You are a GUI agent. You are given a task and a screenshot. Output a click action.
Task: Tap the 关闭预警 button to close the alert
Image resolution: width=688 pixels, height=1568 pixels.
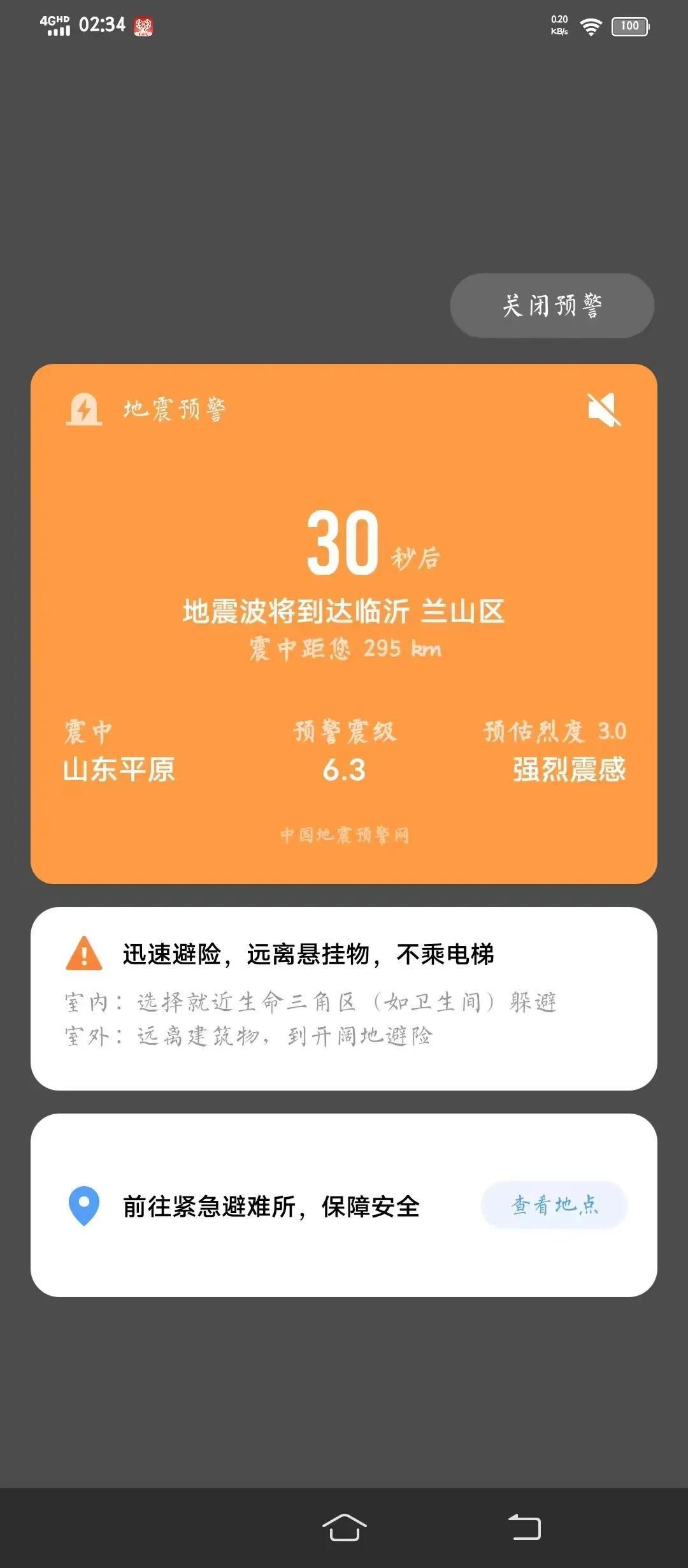coord(552,305)
